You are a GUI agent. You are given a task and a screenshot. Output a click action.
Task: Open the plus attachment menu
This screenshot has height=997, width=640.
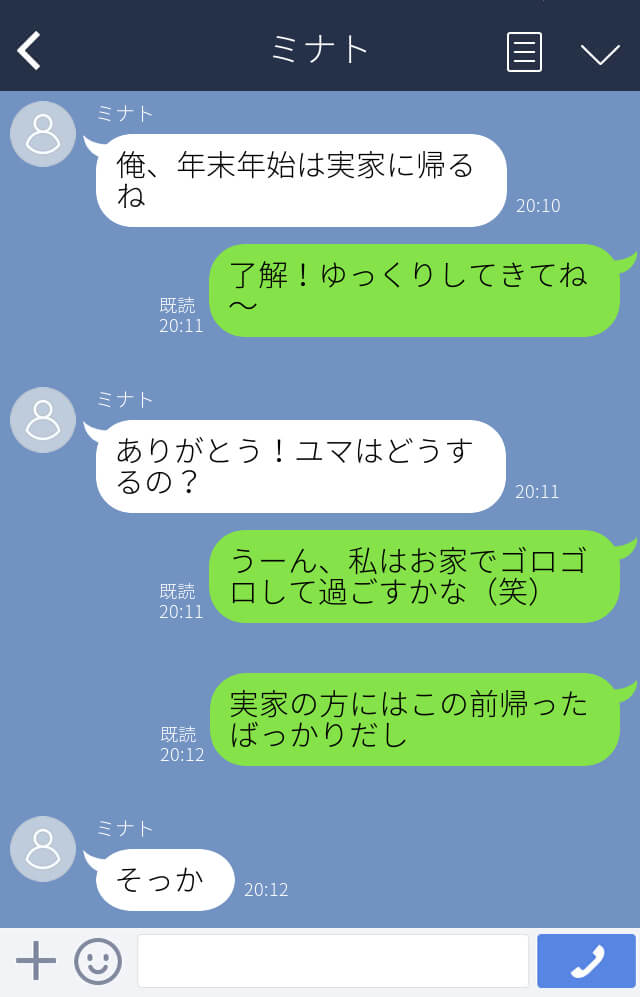[36, 961]
